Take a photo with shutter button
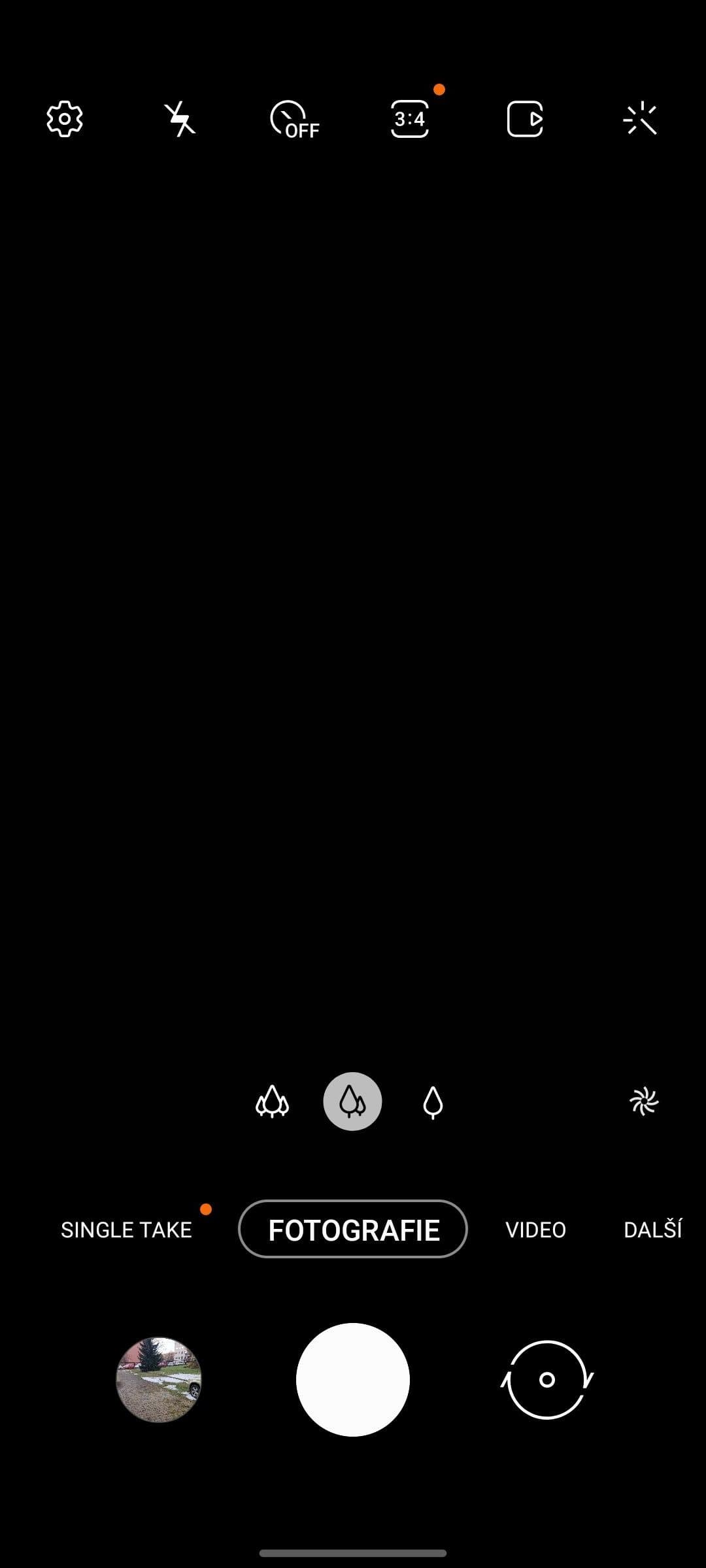 [353, 1380]
